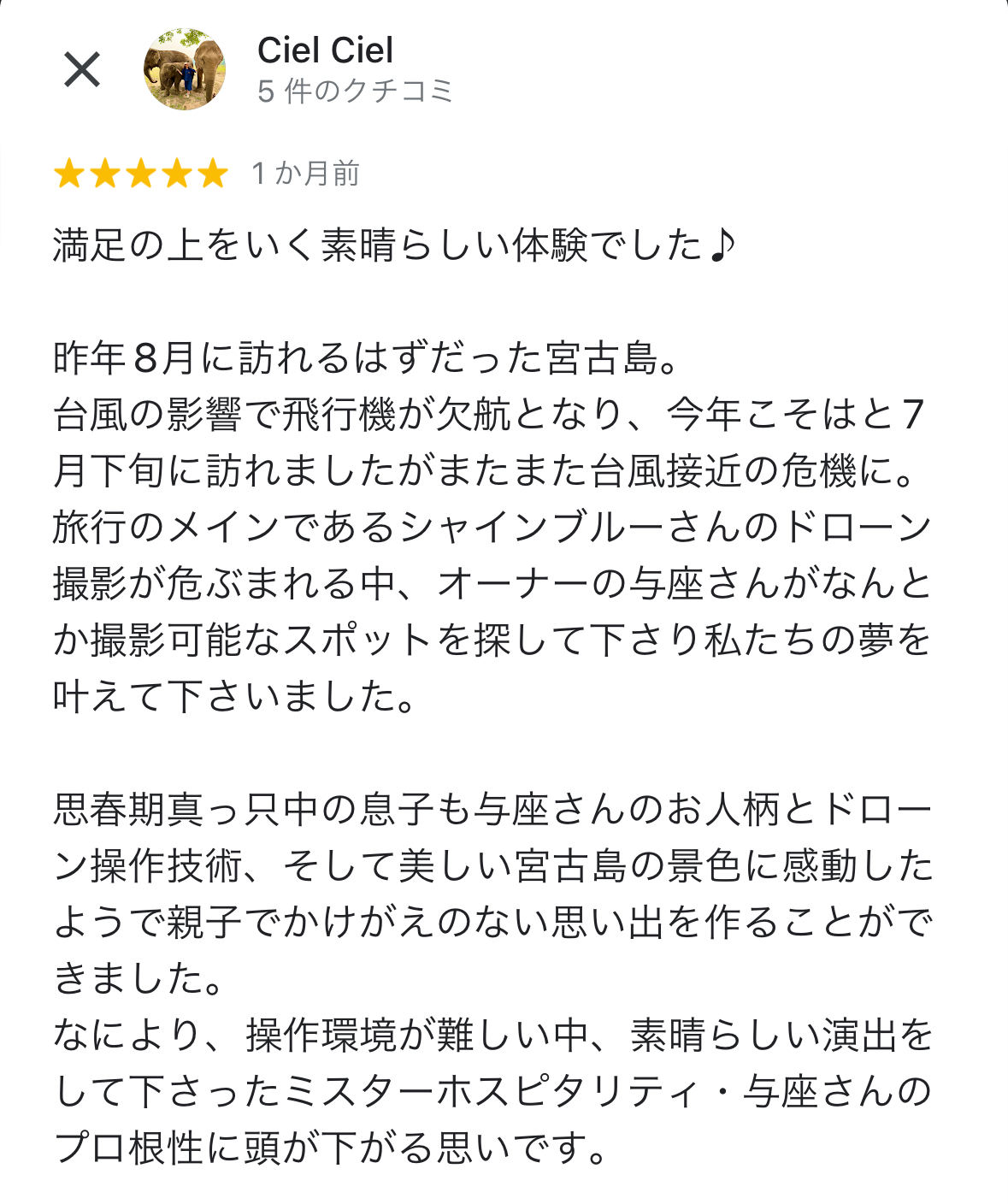Viewport: 1008px width, 1204px height.
Task: Close the review with the X button
Action: [82, 70]
